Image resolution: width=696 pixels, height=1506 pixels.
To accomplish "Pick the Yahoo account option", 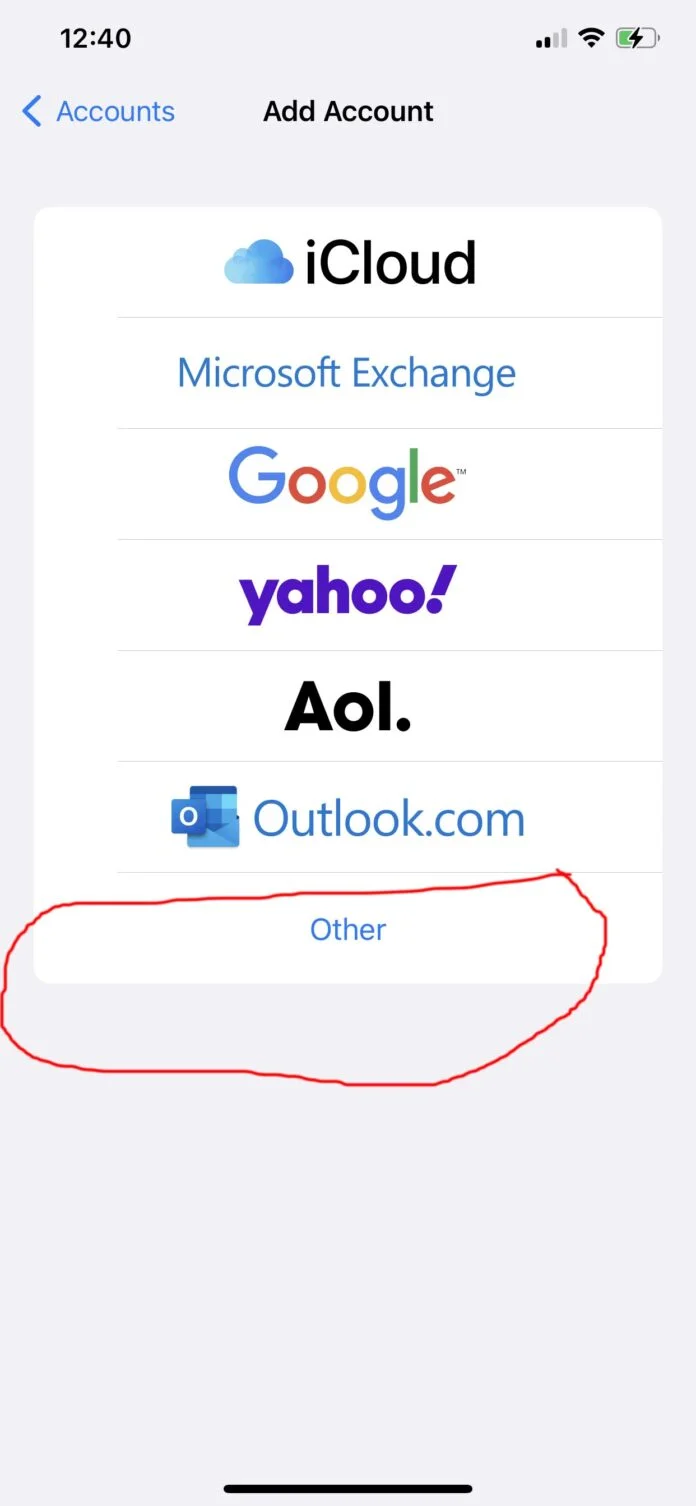I will [x=348, y=596].
